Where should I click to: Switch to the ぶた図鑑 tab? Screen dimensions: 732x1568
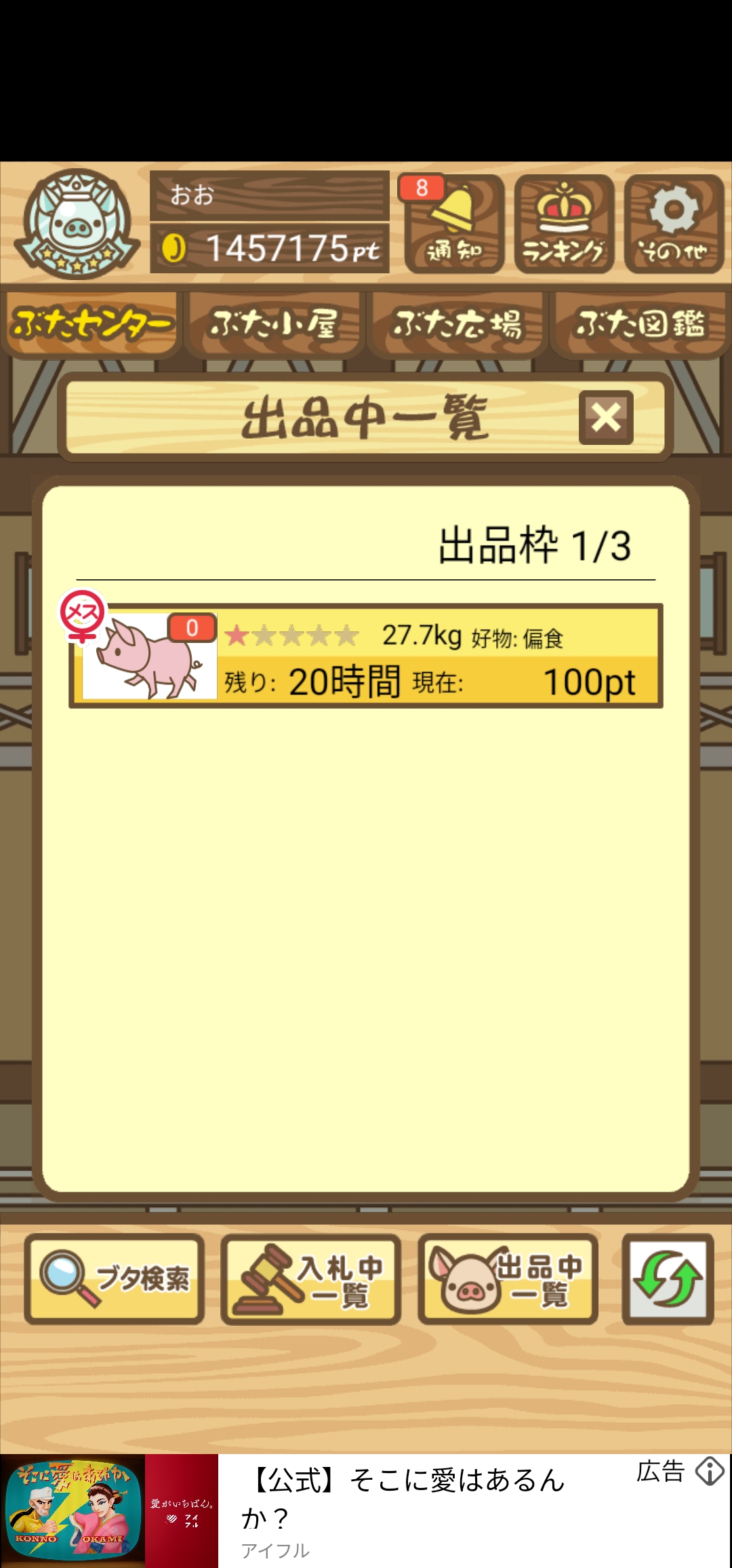point(640,324)
